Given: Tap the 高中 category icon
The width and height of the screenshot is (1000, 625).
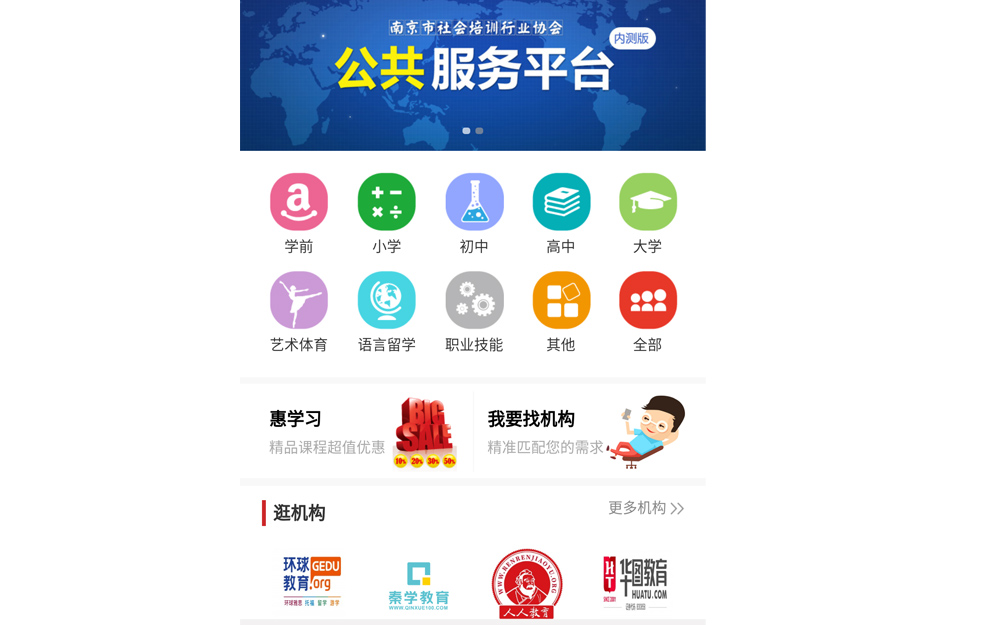Looking at the screenshot, I should 561,202.
